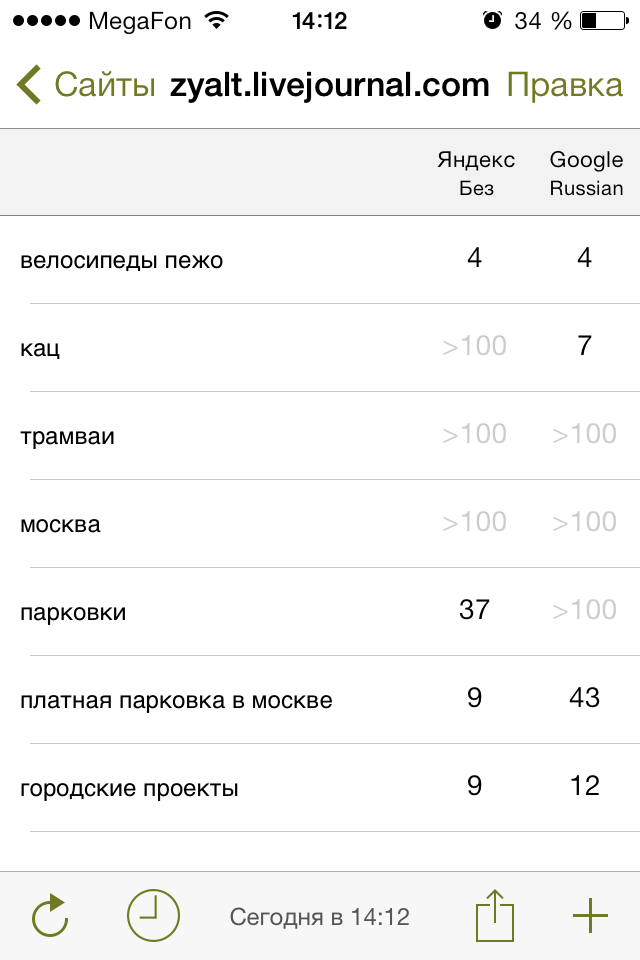Refresh the keyword positions
This screenshot has width=640, height=960.
pos(49,915)
